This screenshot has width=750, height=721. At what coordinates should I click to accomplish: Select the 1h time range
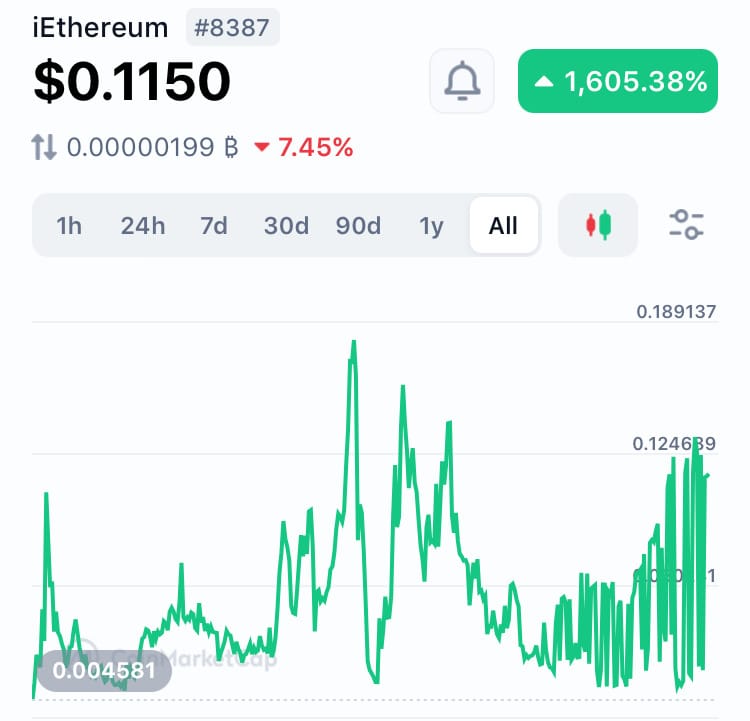69,225
